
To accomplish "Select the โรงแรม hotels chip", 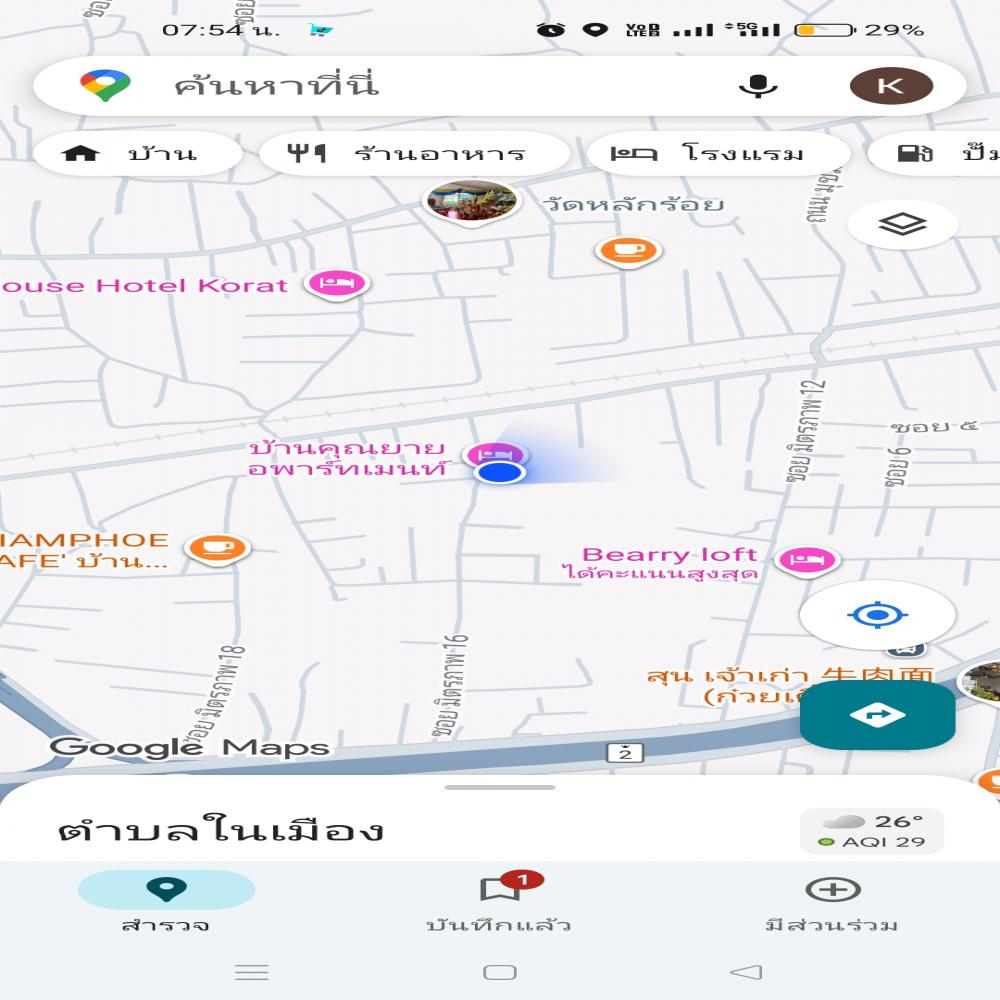I will point(717,154).
